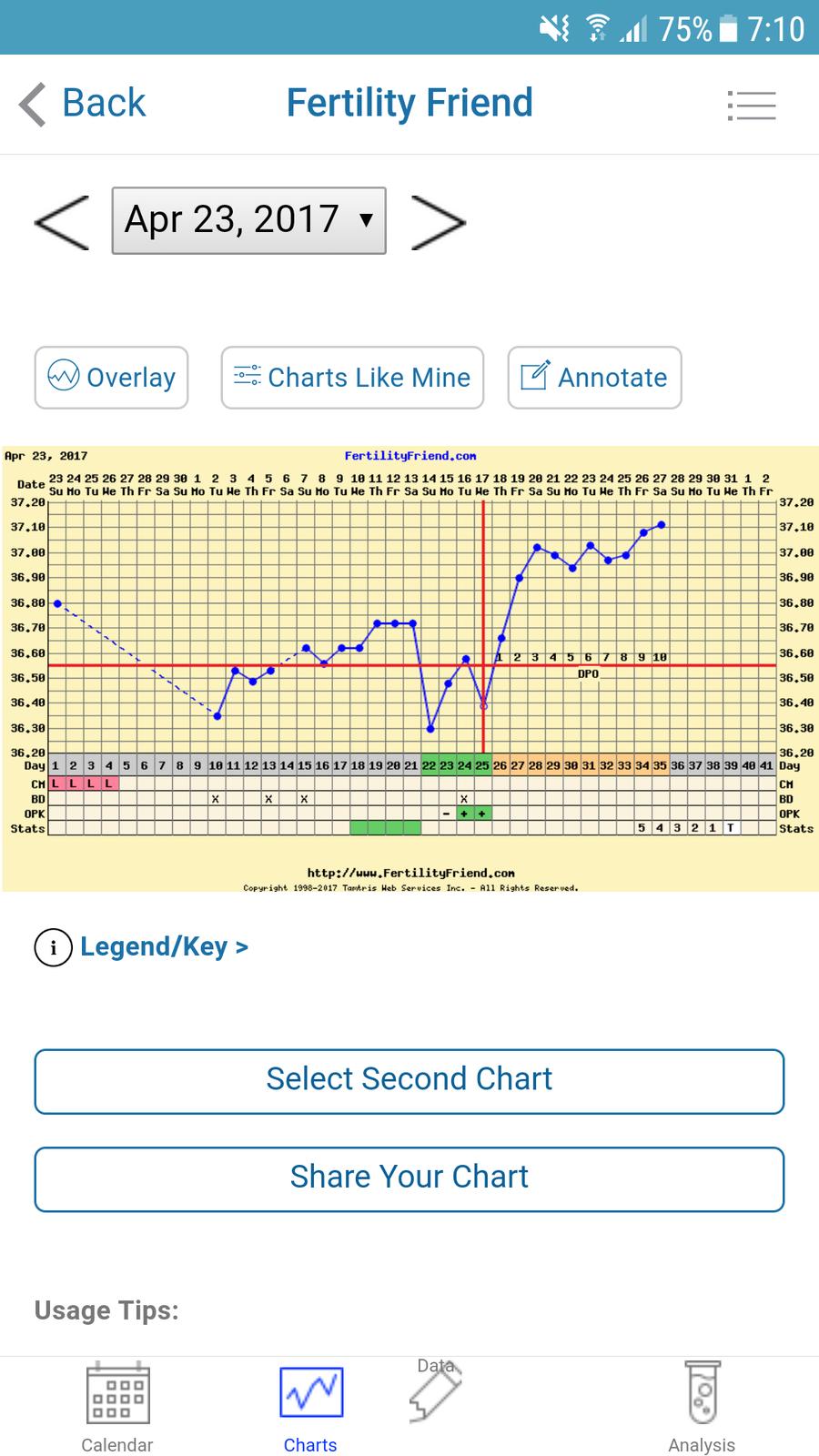Open the hamburger menu
Viewport: 819px width, 1456px height.
(752, 106)
